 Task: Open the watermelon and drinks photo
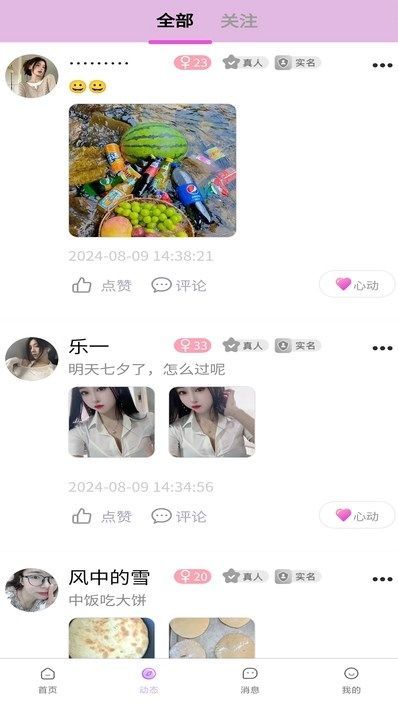point(152,170)
